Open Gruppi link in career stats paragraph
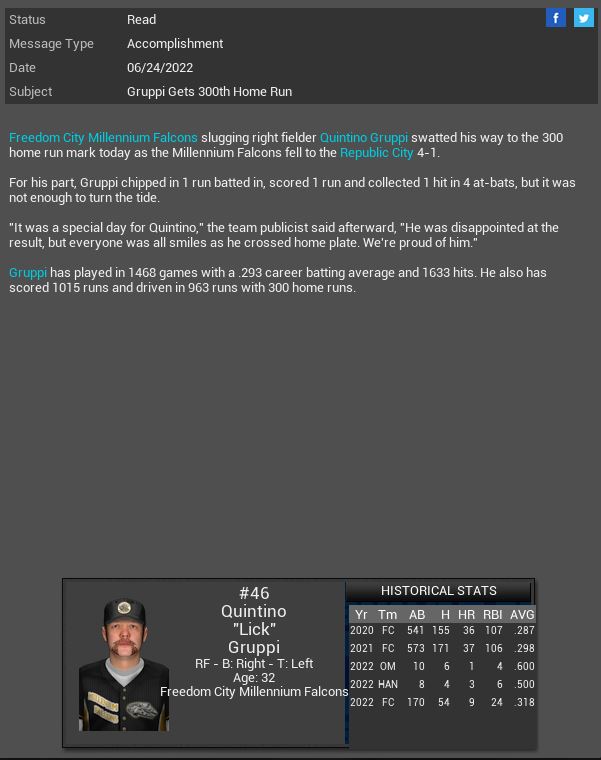Screen dimensions: 601x760 pos(28,273)
